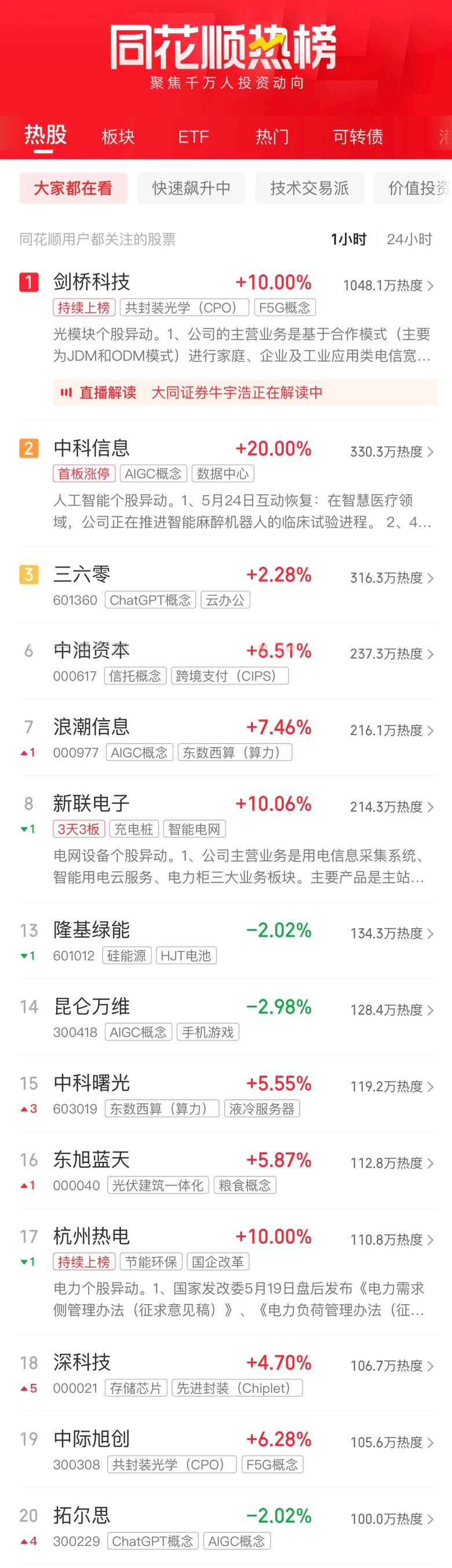Select the 1小时 ranking period
The height and width of the screenshot is (1568, 452).
click(x=349, y=239)
